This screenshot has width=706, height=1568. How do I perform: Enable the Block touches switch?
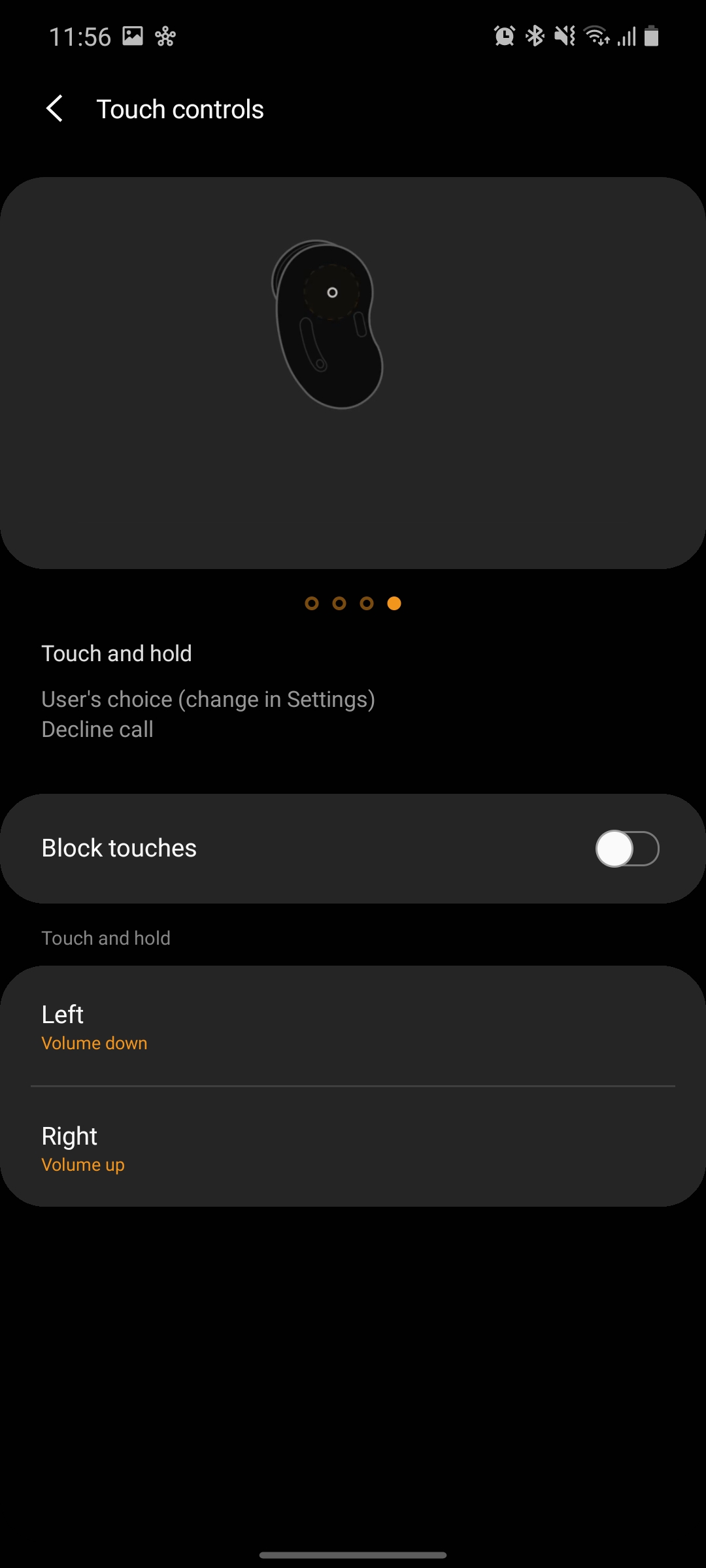(x=626, y=849)
